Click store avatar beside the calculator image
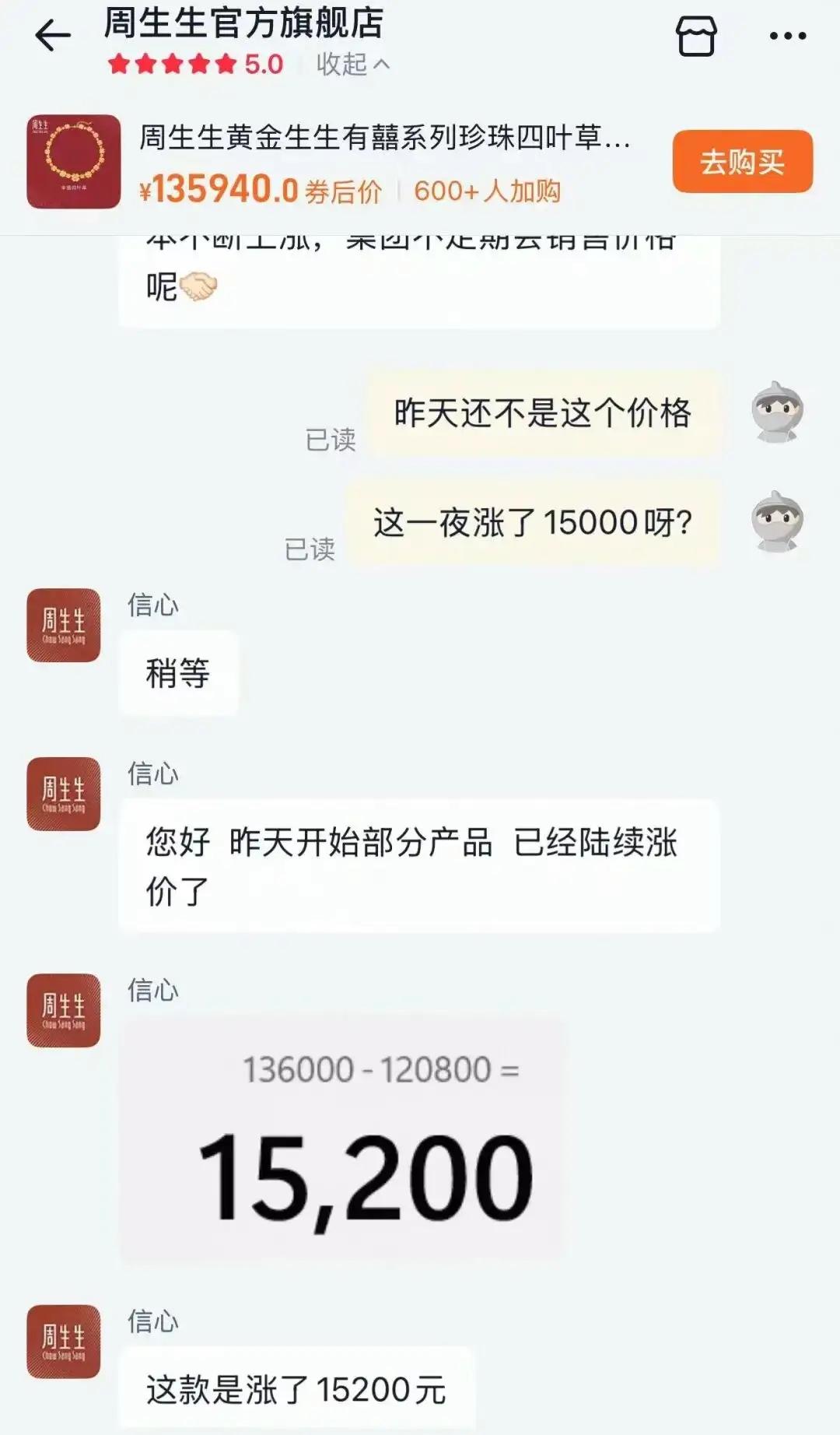Viewport: 840px width, 1435px height. (62, 1012)
